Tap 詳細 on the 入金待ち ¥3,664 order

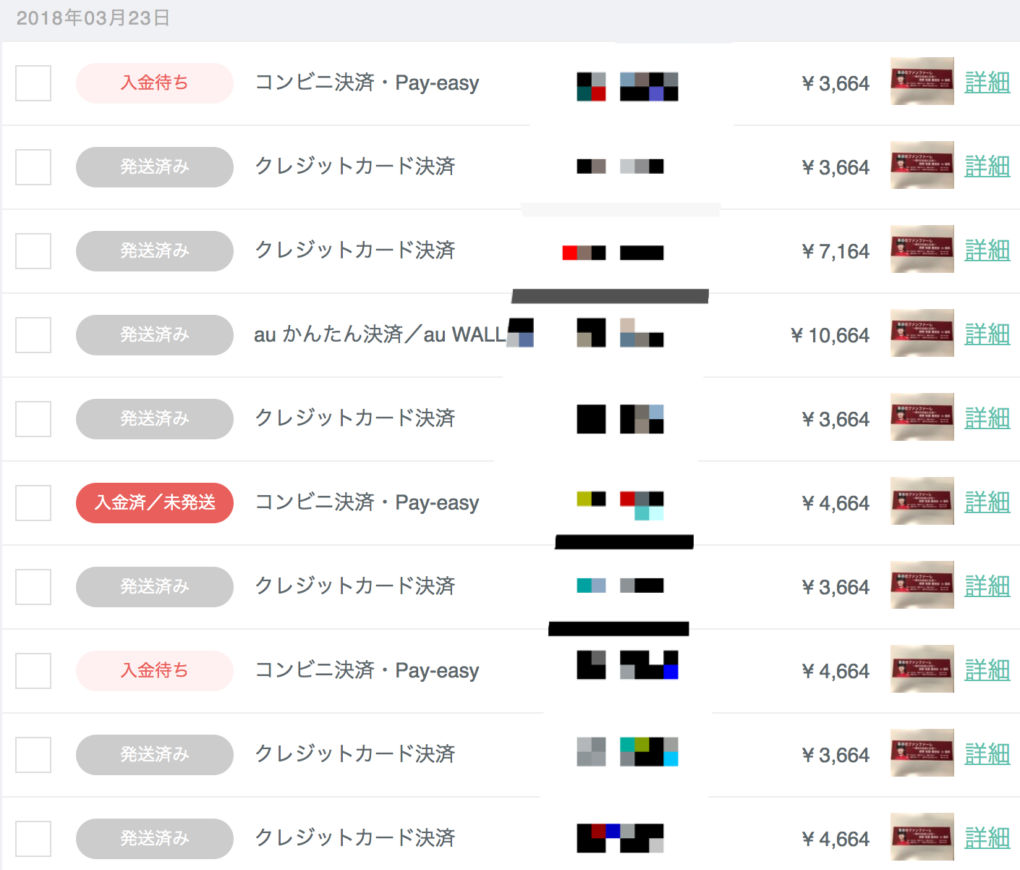[987, 83]
